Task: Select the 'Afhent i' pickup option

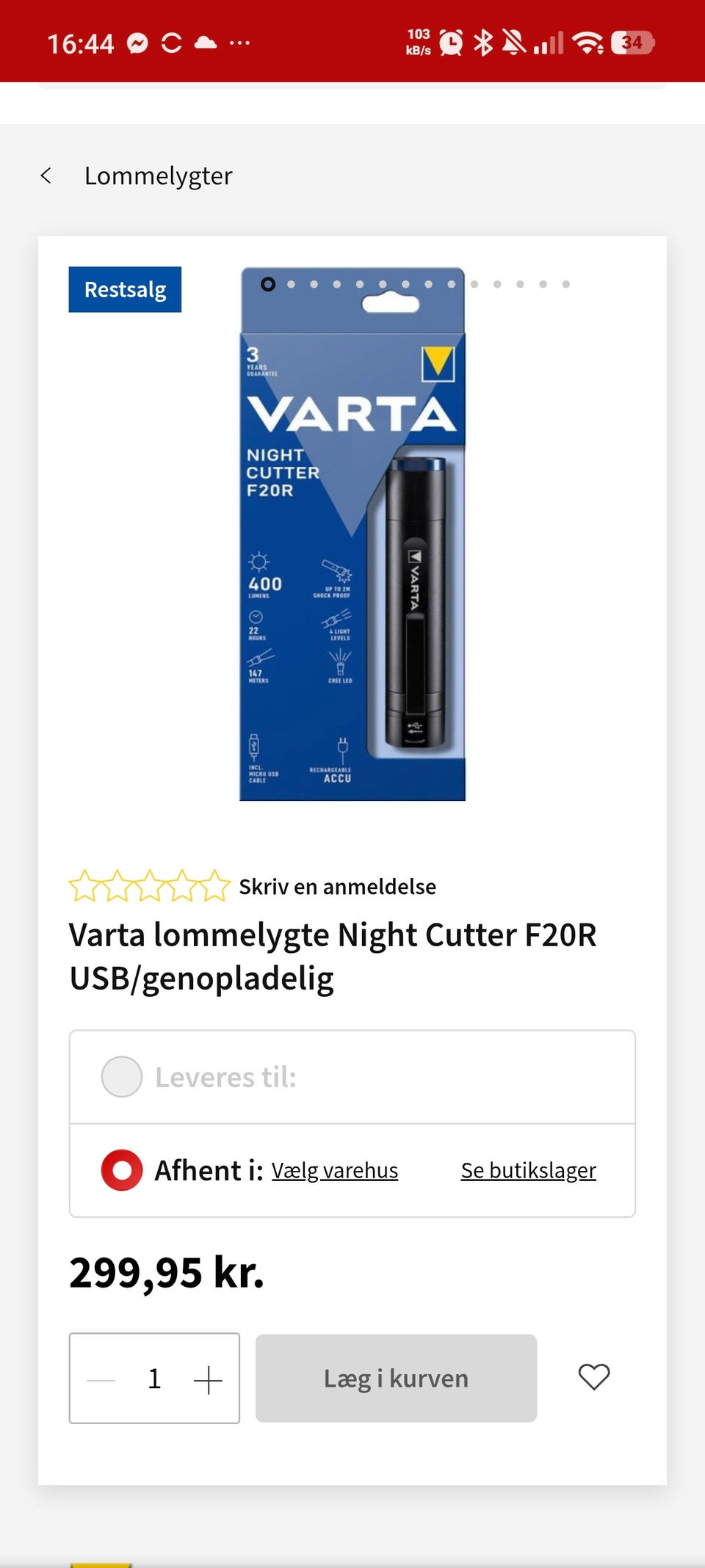Action: pyautogui.click(x=122, y=1170)
